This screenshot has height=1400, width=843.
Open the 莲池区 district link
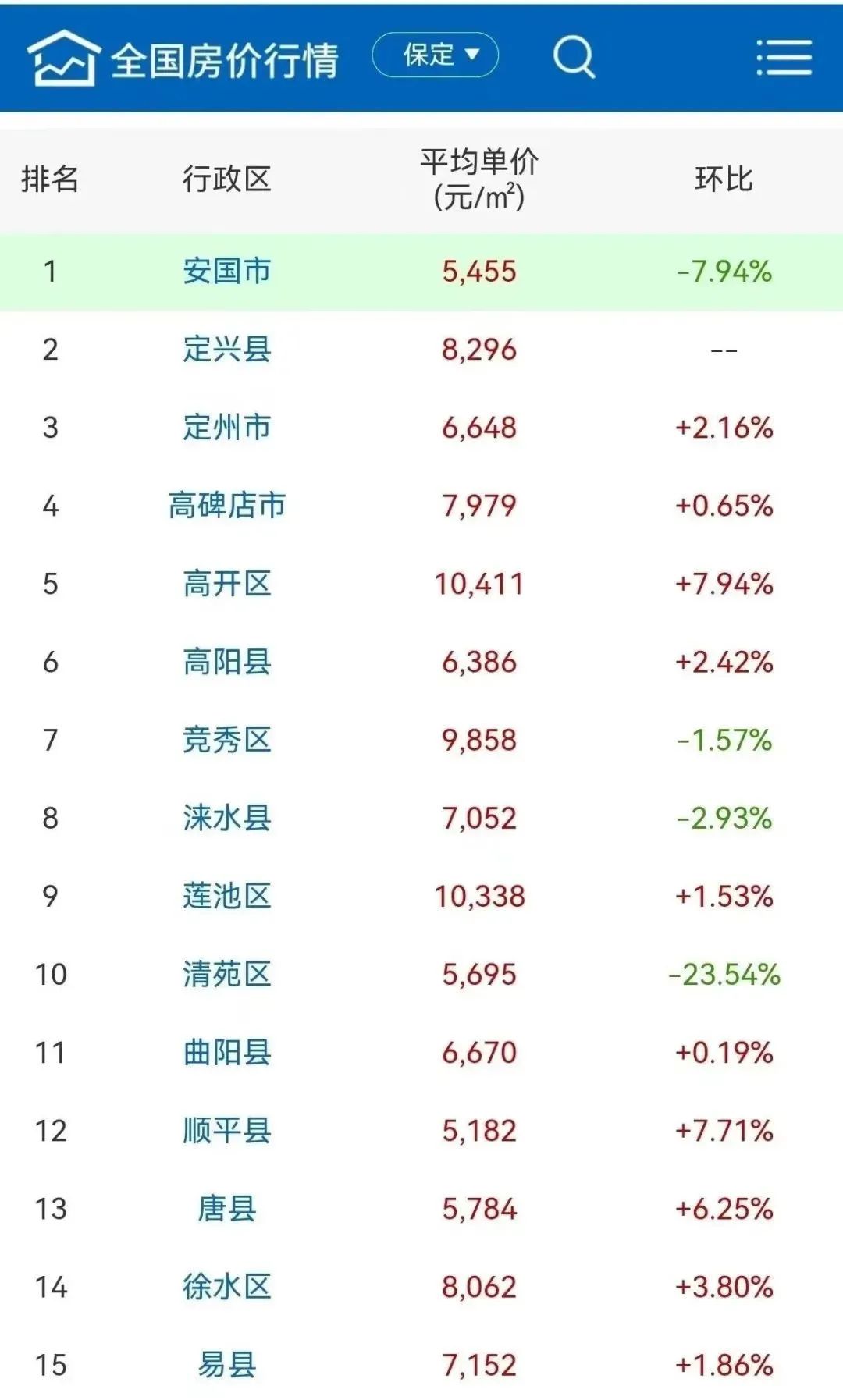pyautogui.click(x=227, y=896)
